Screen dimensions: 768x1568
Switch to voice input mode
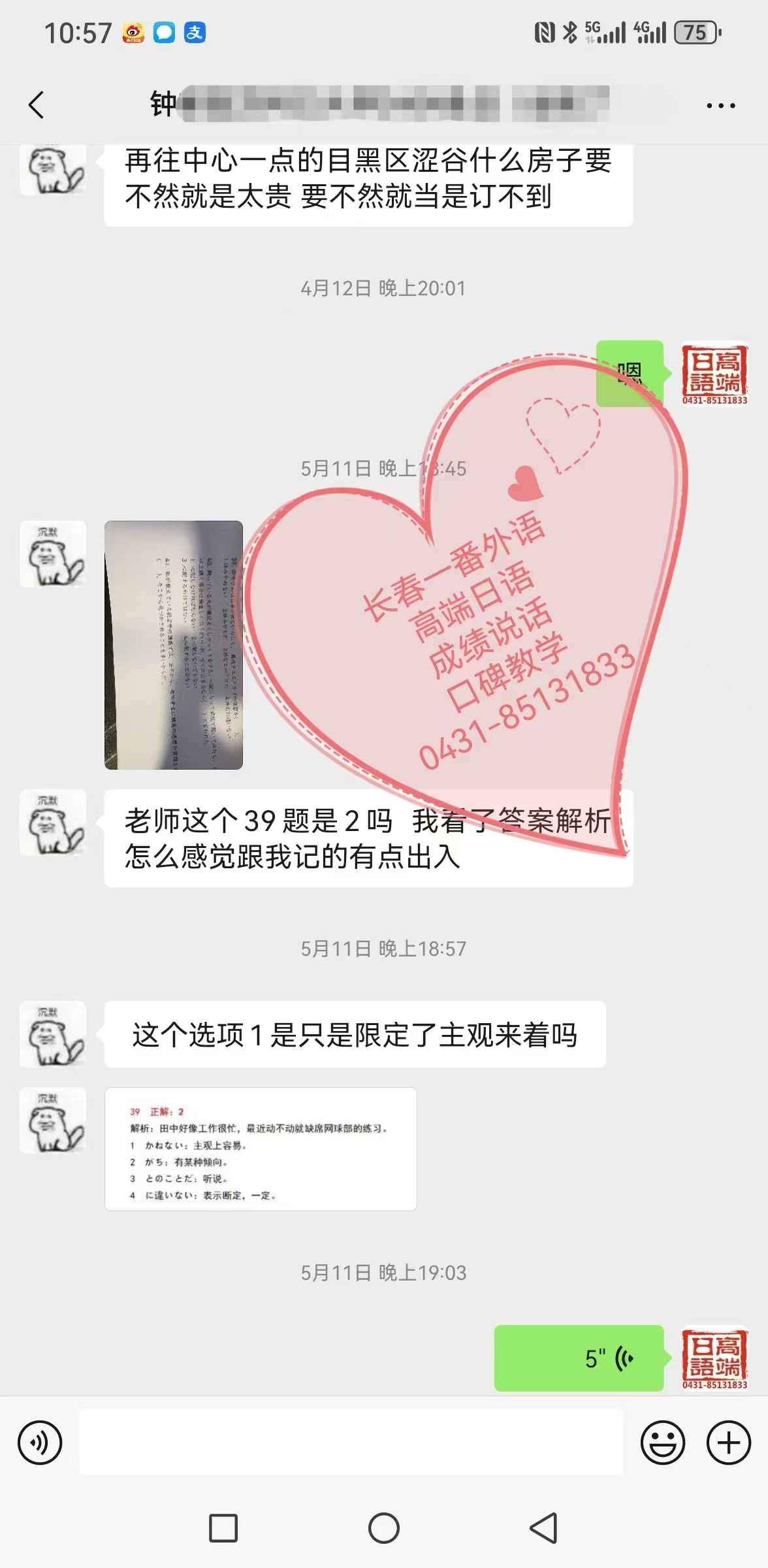click(x=40, y=1443)
